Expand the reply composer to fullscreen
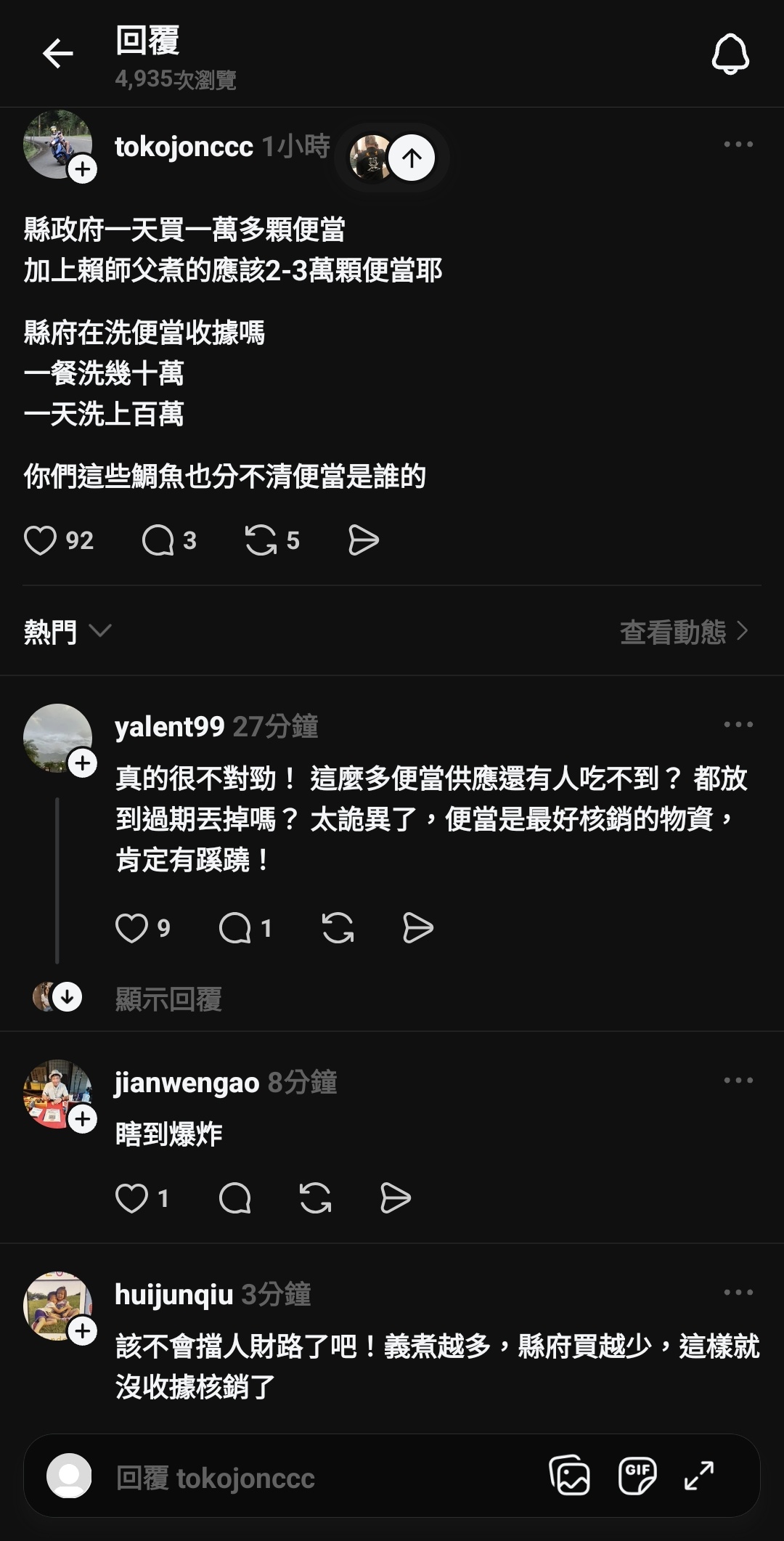 click(699, 1476)
